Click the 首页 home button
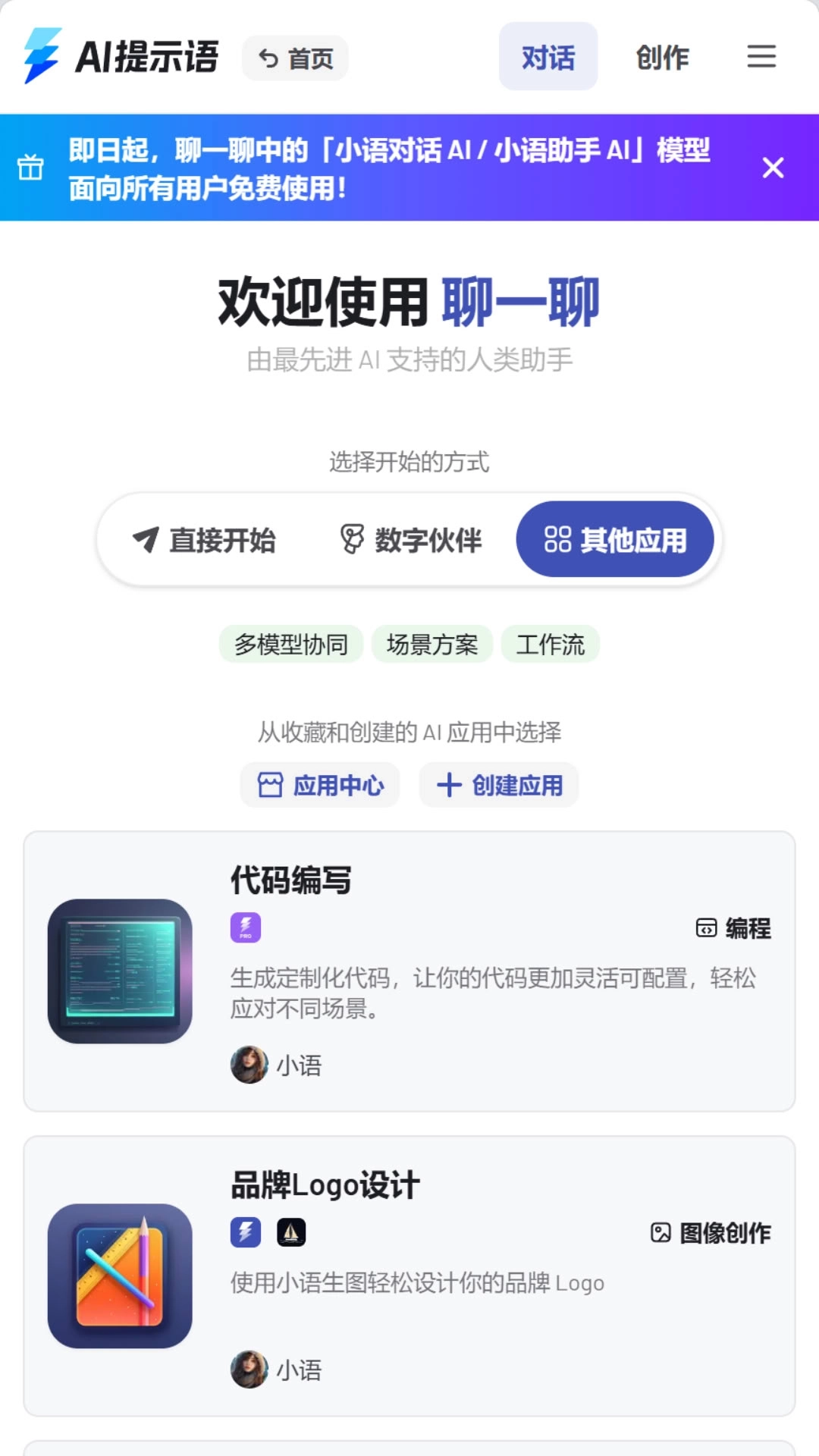This screenshot has height=1456, width=819. (x=294, y=58)
